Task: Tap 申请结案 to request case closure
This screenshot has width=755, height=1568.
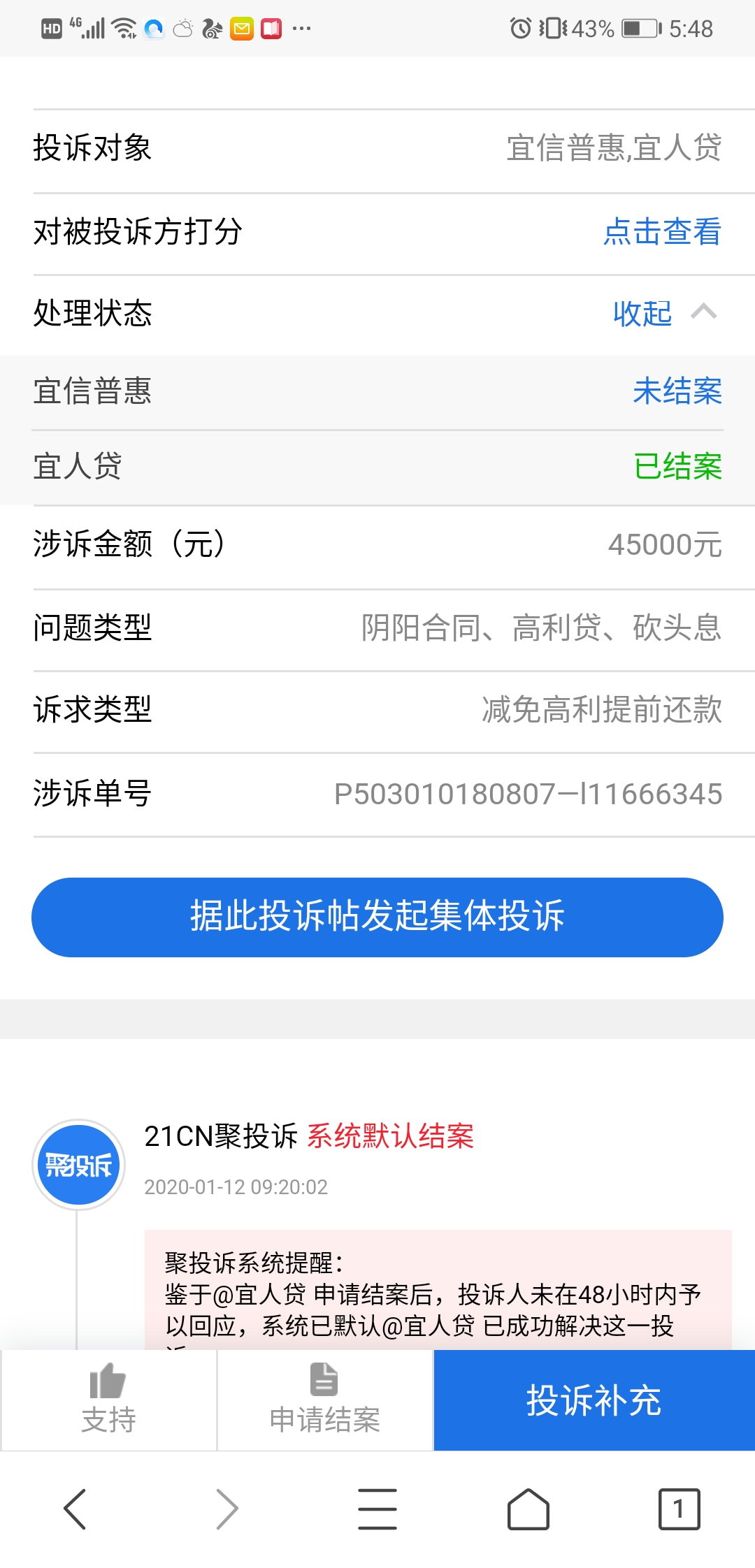Action: tap(325, 1400)
